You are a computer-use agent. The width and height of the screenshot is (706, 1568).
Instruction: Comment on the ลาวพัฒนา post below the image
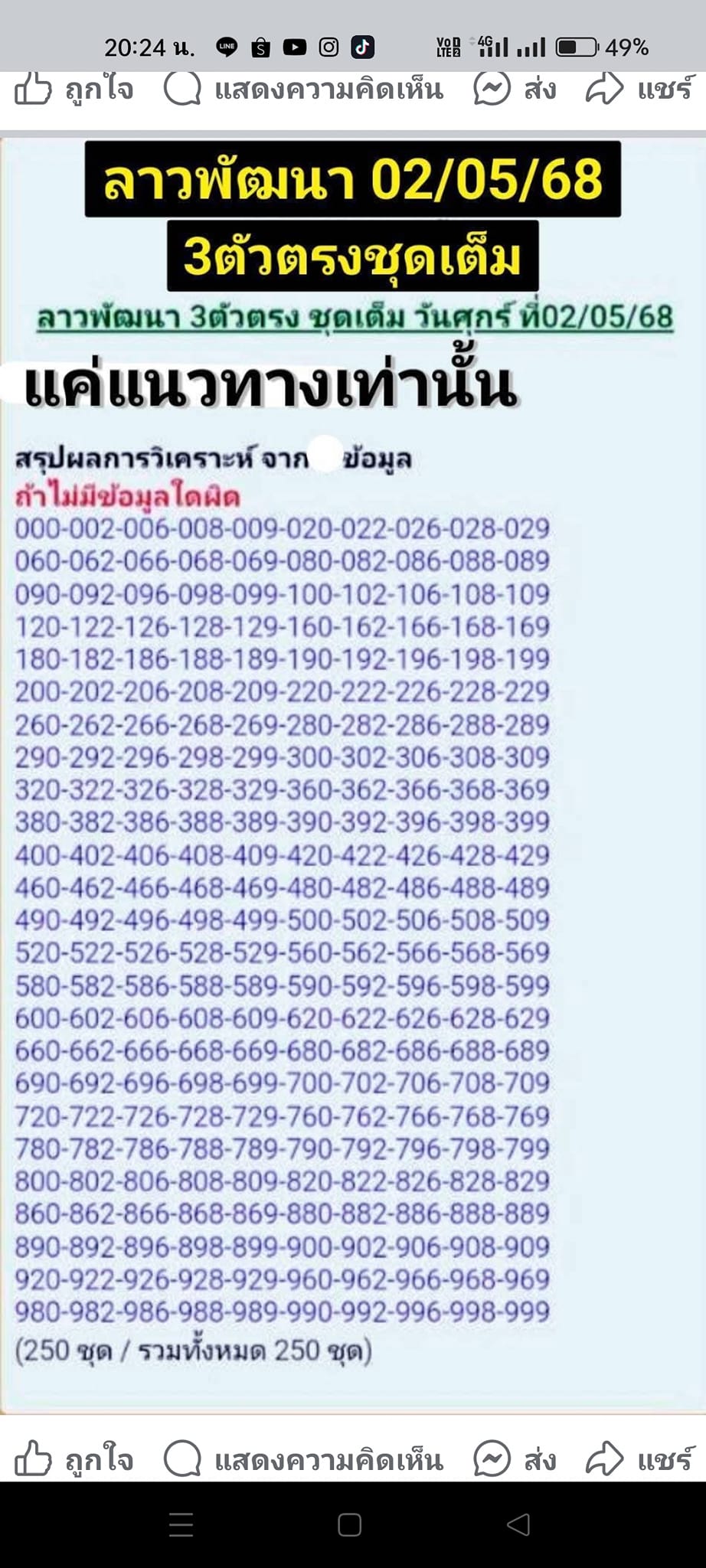(304, 1460)
